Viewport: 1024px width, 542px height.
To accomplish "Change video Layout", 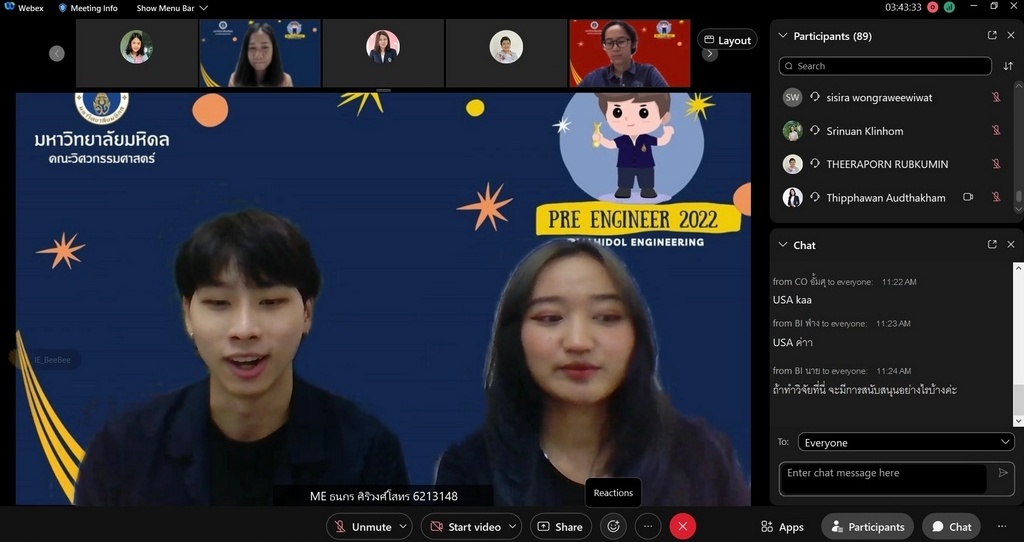I will click(x=727, y=40).
